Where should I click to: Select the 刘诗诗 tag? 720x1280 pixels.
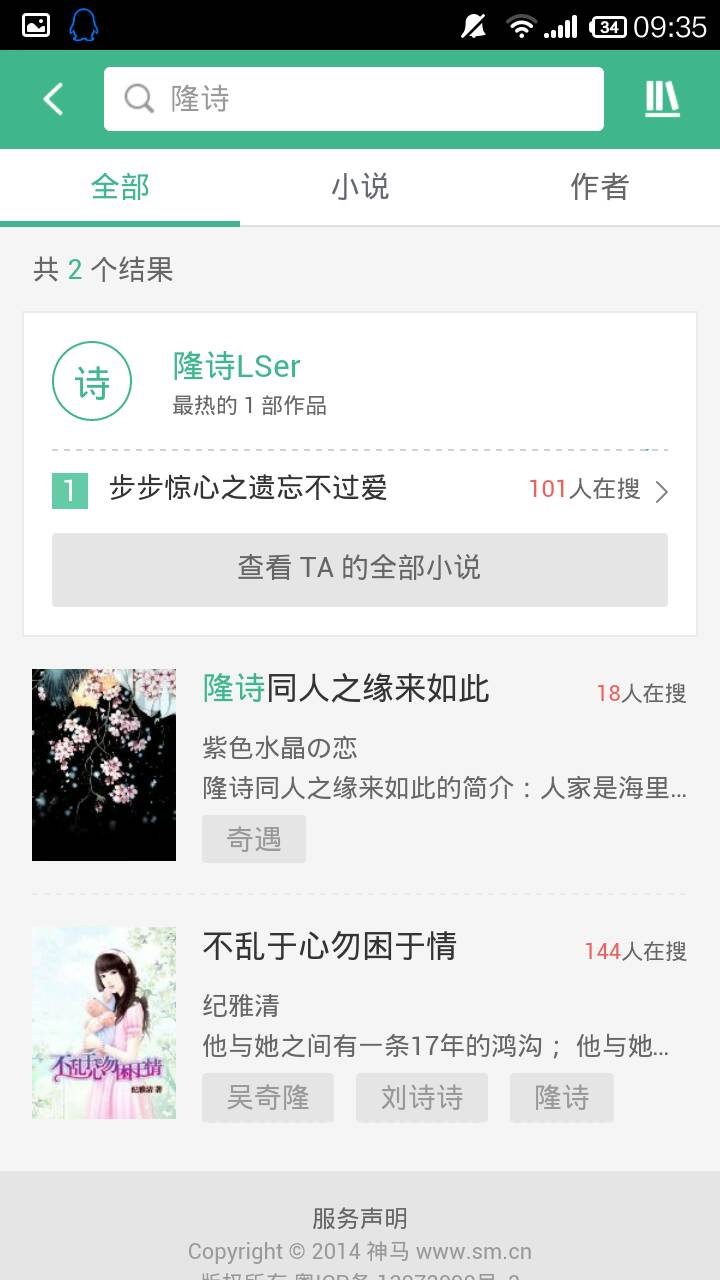tap(421, 1097)
